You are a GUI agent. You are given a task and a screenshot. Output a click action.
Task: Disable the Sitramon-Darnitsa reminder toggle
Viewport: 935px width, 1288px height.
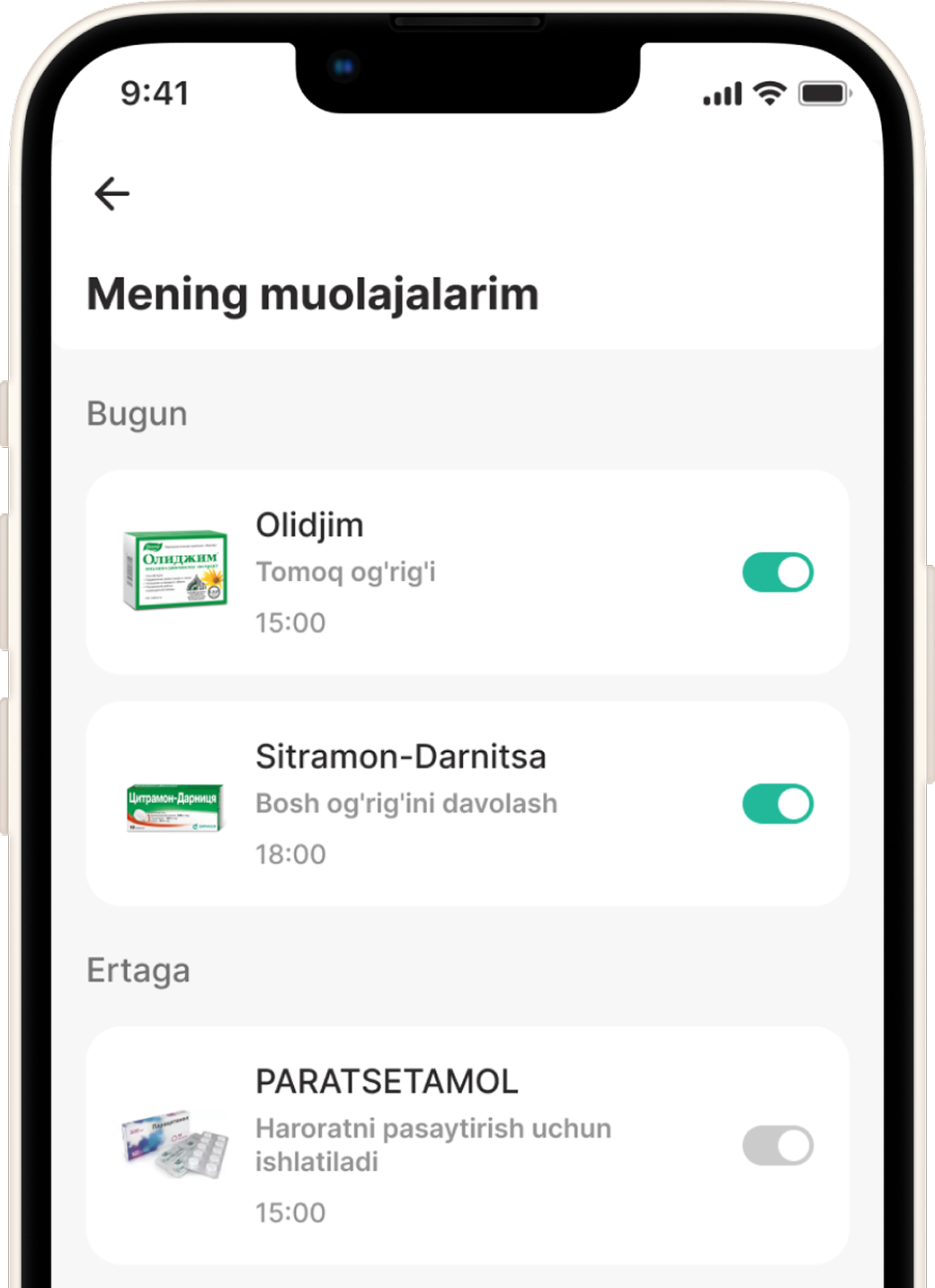(x=778, y=804)
